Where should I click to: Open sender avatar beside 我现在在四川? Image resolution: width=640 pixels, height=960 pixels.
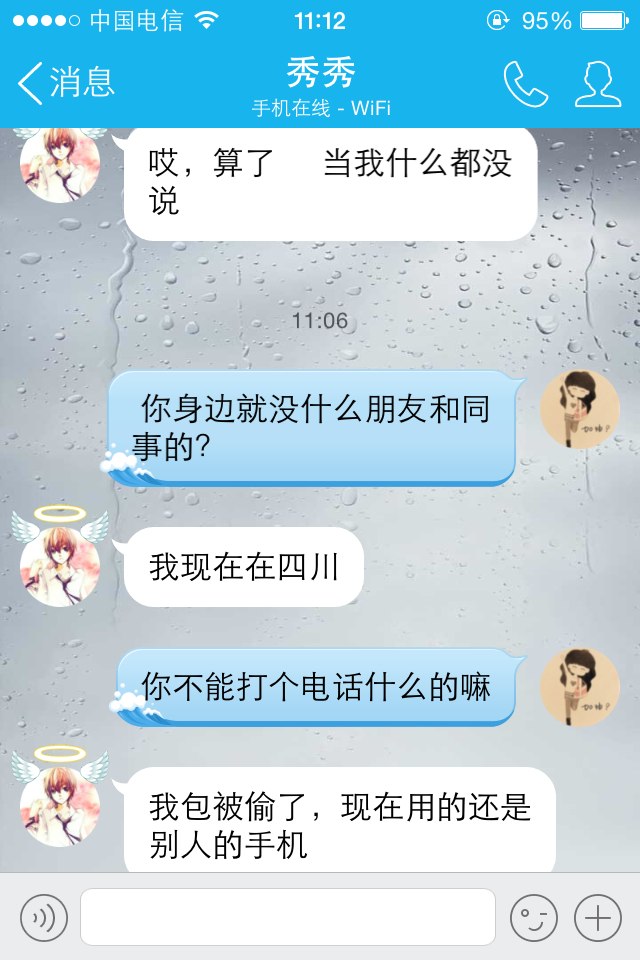coord(60,565)
